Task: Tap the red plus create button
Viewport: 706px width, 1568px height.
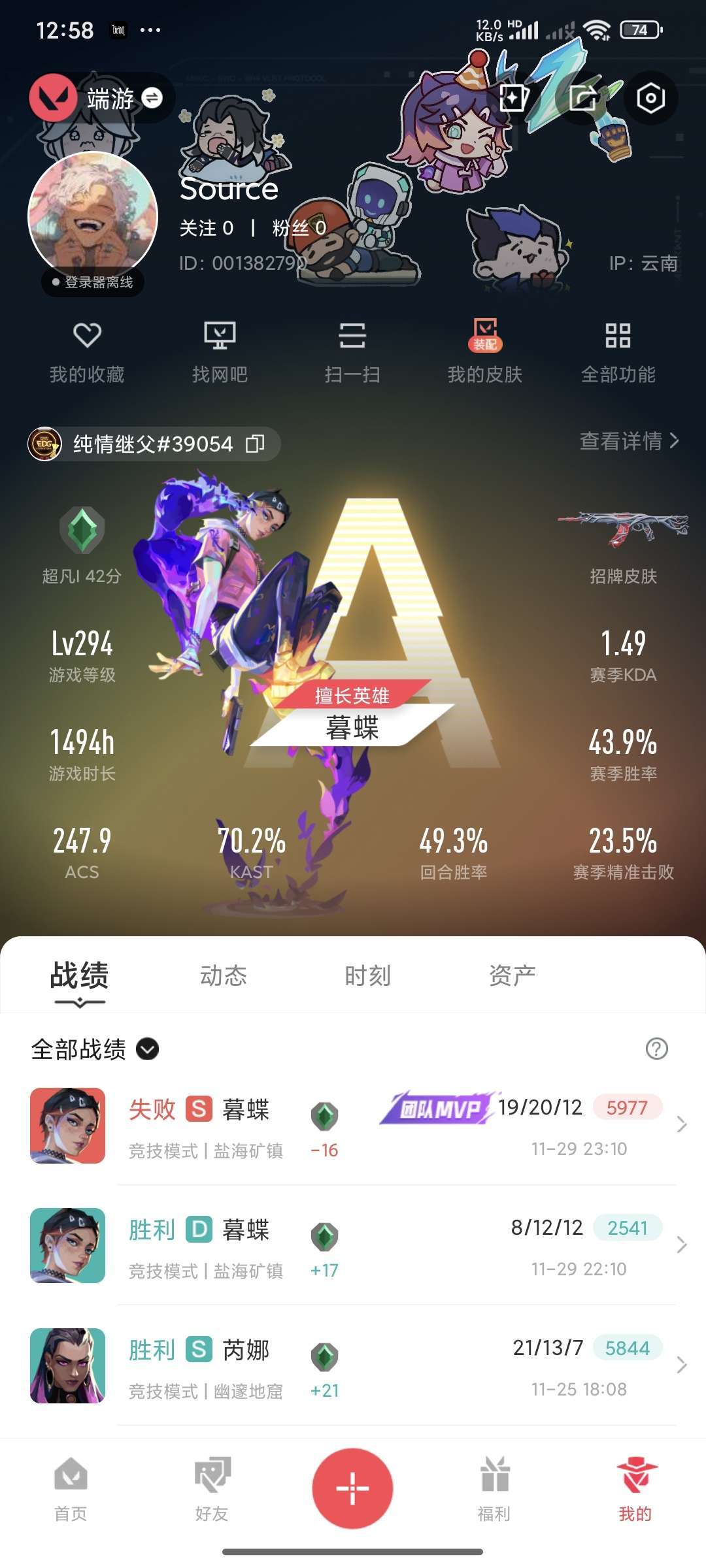Action: pyautogui.click(x=352, y=1488)
